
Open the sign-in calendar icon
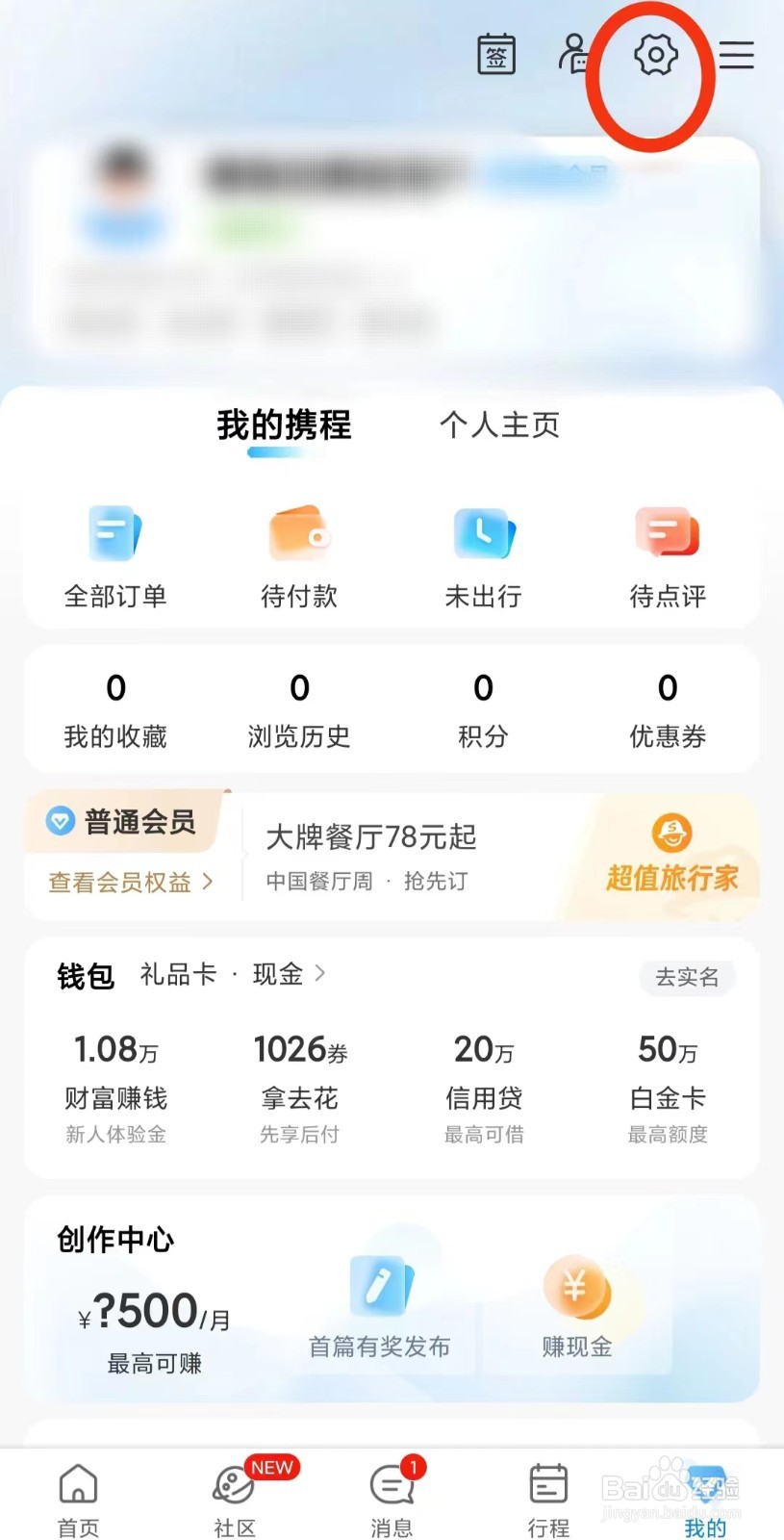pyautogui.click(x=496, y=55)
